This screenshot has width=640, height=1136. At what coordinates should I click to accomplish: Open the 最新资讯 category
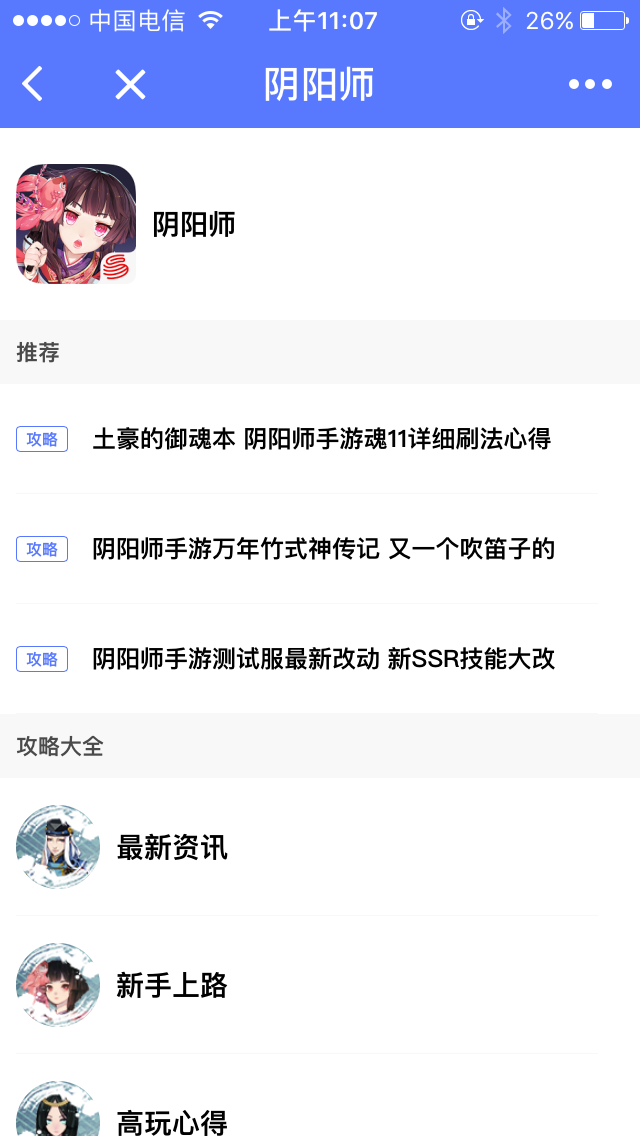pos(172,848)
